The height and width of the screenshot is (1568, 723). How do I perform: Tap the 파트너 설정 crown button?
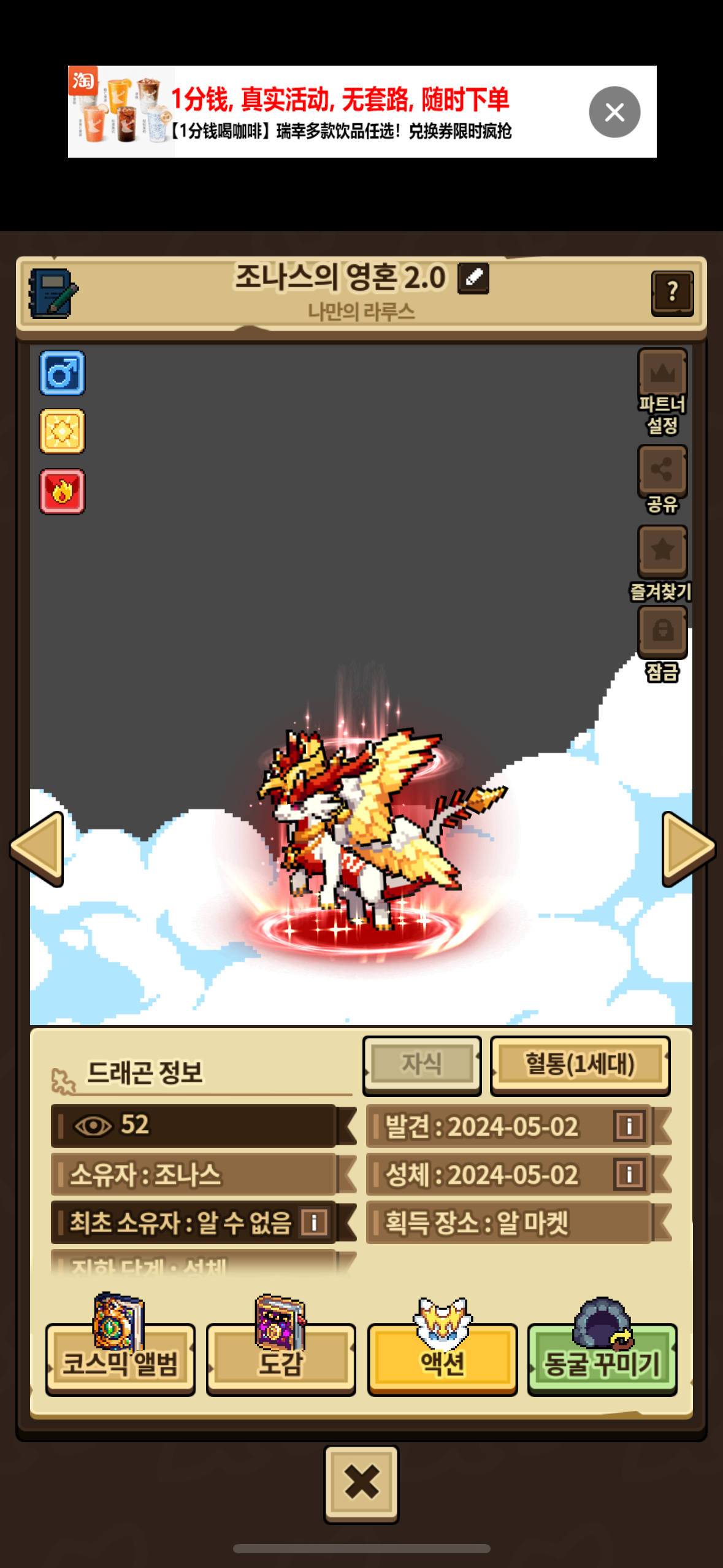pos(662,374)
